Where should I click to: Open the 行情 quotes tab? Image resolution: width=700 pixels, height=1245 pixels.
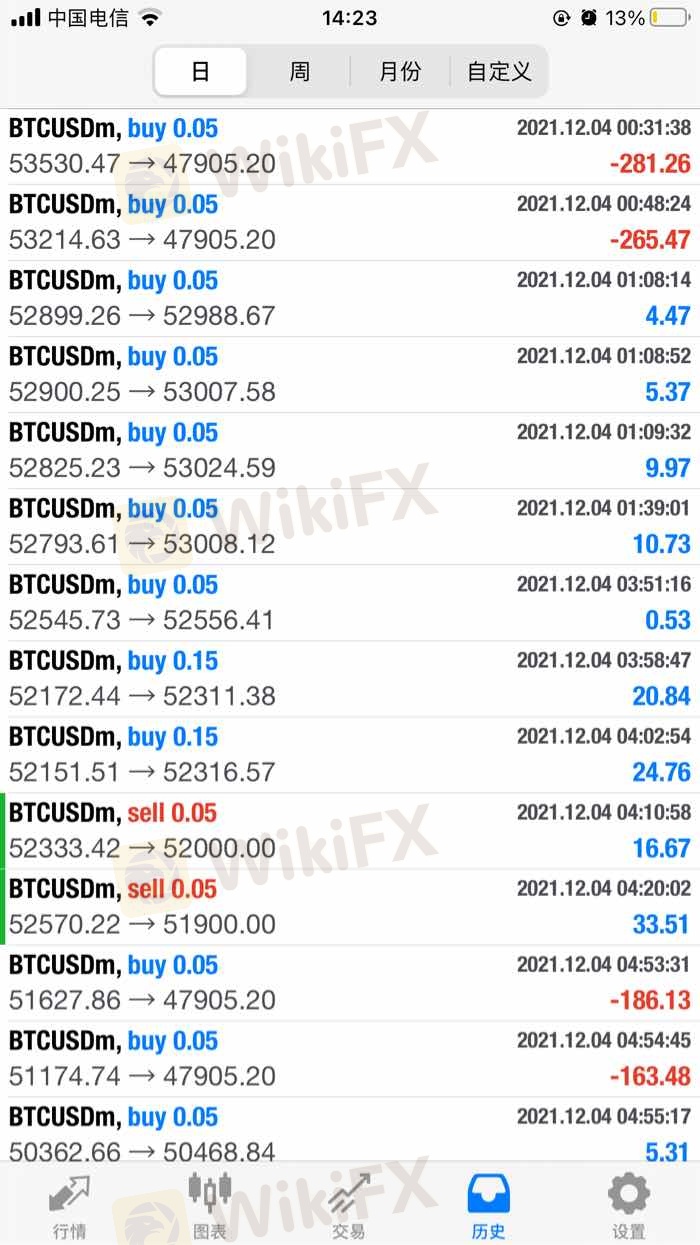tap(69, 1206)
